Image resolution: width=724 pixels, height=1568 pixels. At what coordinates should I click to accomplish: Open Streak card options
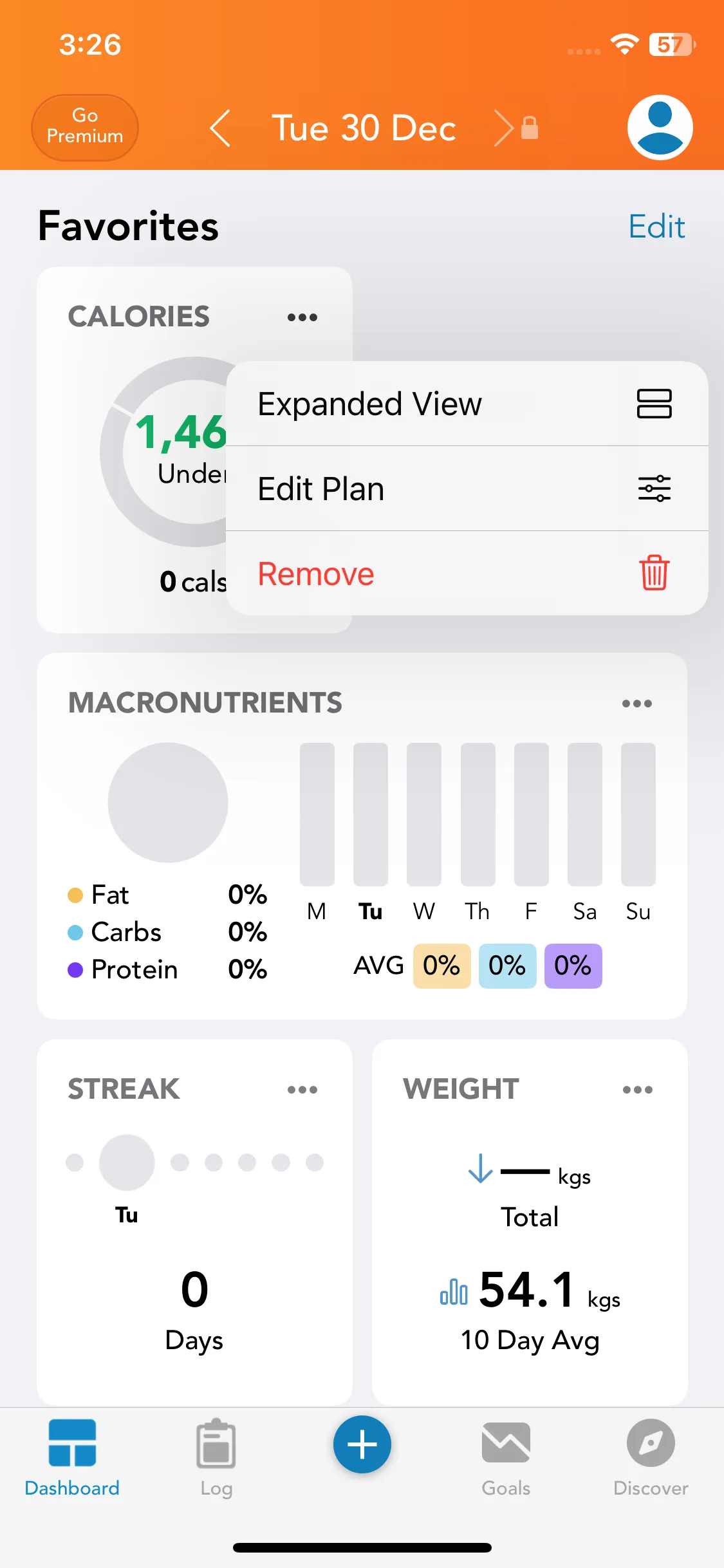click(302, 1090)
